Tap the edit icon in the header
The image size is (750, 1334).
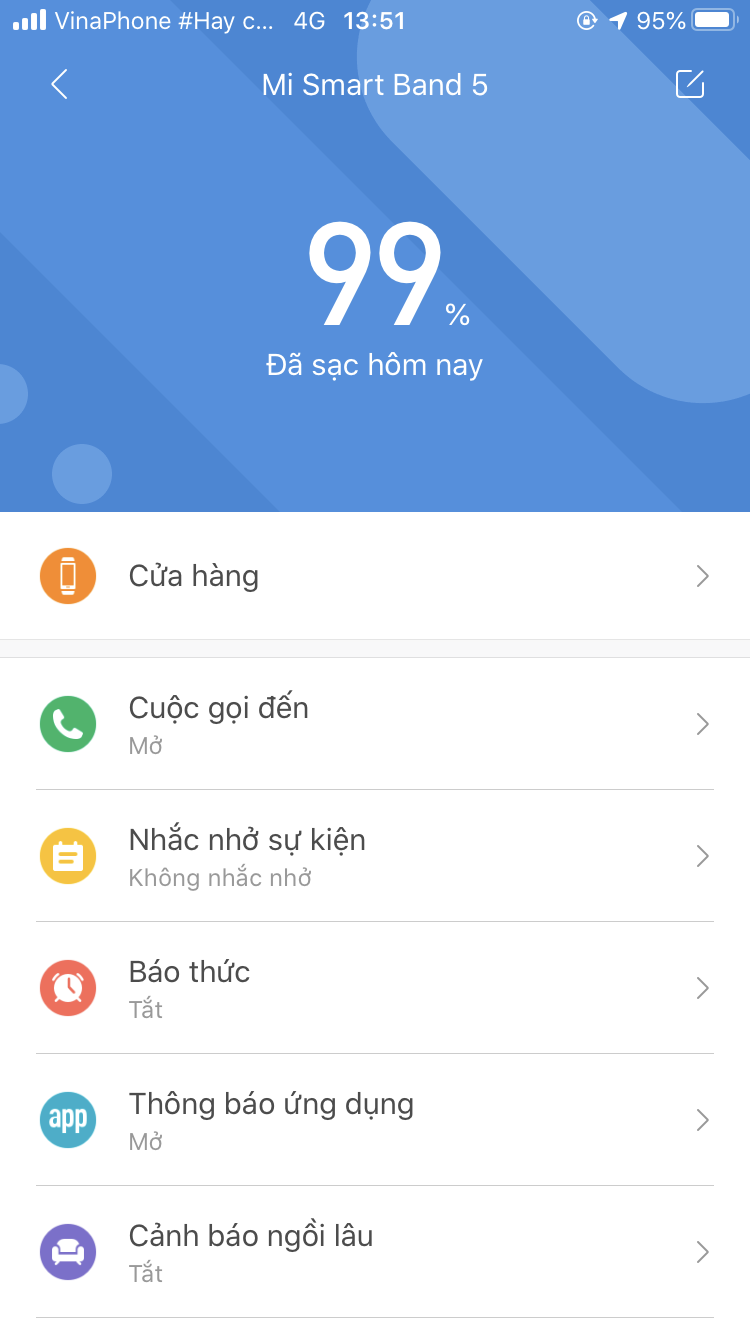click(x=690, y=85)
